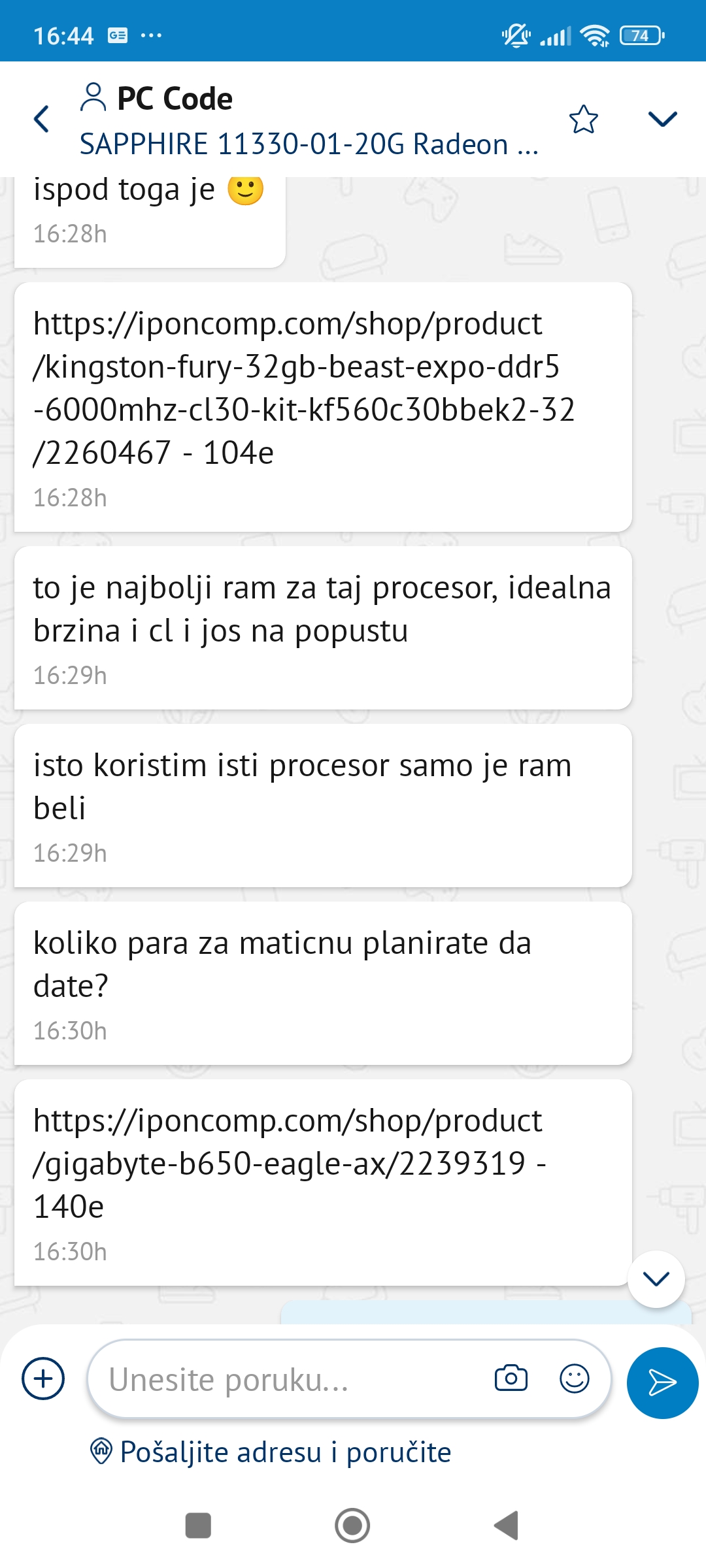Tap Pošaljite adresu i poručite
The width and height of the screenshot is (706, 1568).
pyautogui.click(x=271, y=1452)
